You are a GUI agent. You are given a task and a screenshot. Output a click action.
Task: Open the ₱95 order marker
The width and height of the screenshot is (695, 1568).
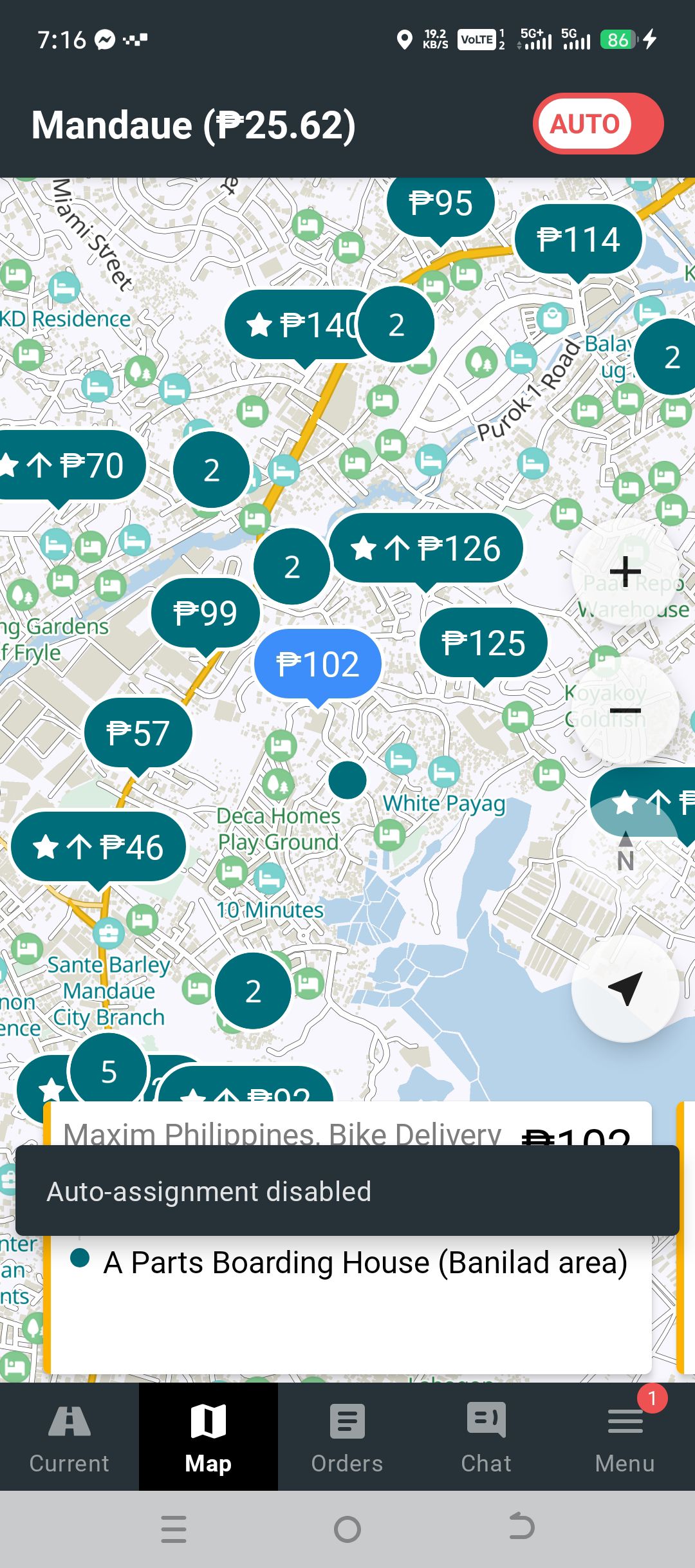click(x=441, y=205)
